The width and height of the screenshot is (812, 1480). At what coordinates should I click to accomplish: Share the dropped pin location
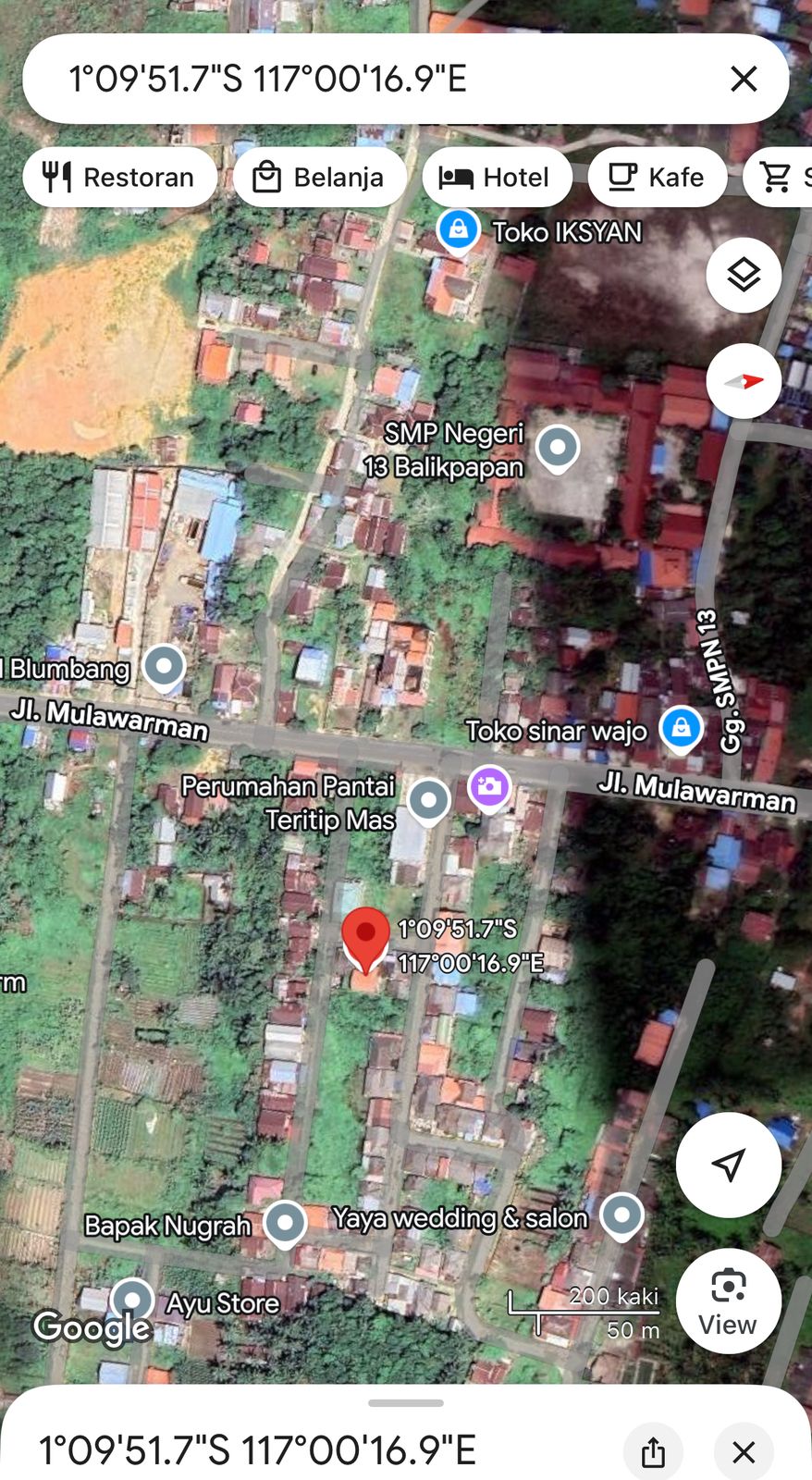[653, 1451]
